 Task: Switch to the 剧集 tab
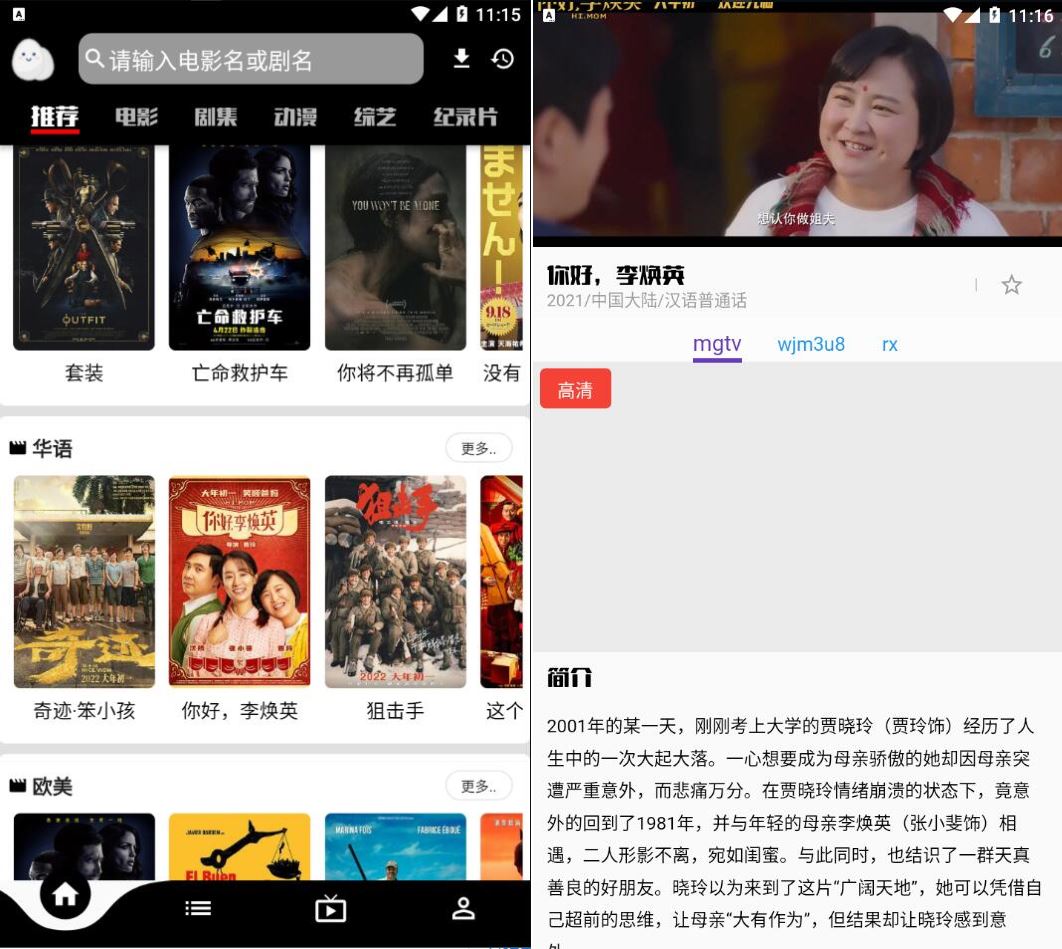pyautogui.click(x=215, y=117)
